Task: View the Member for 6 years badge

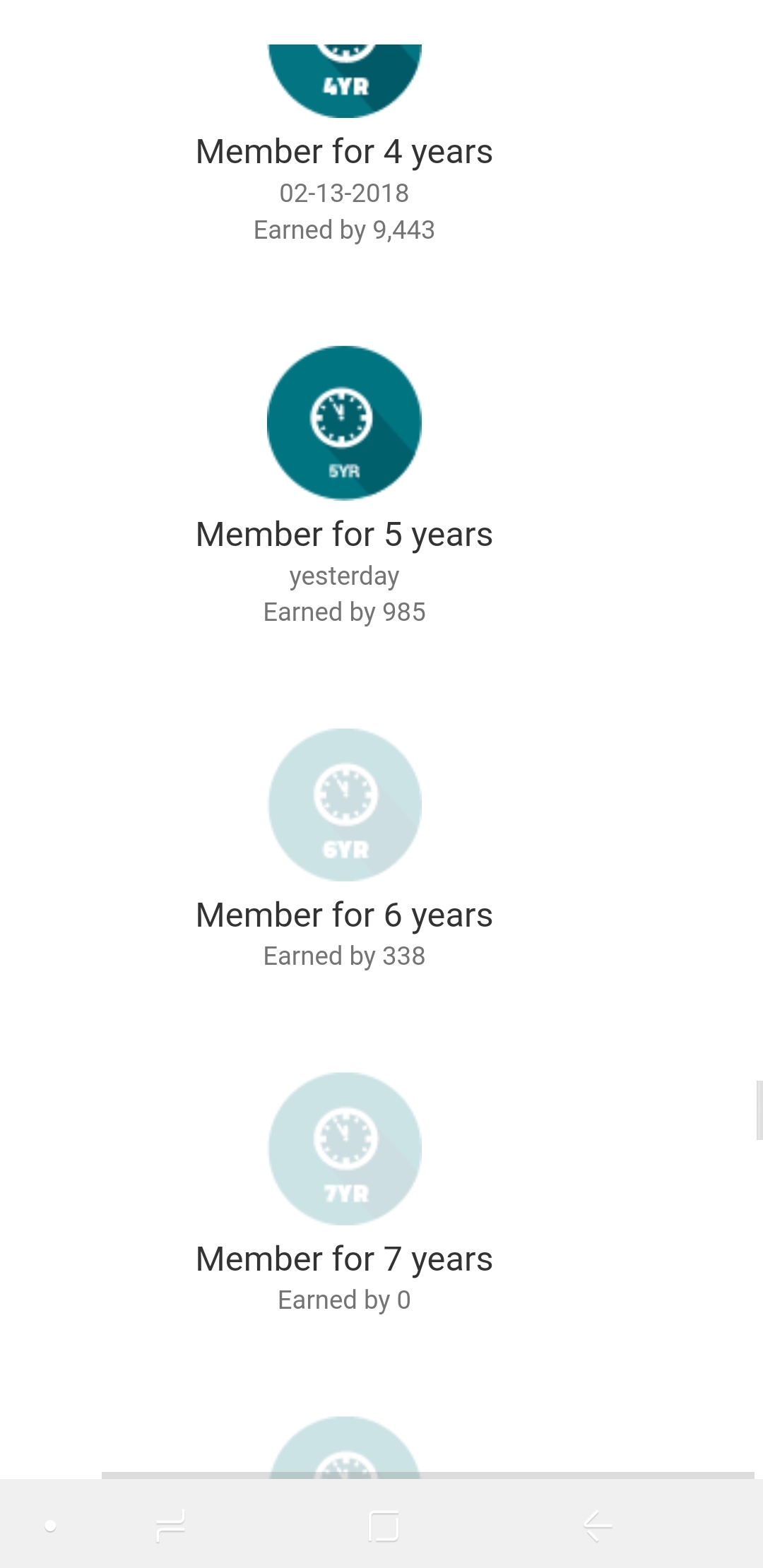Action: (345, 804)
